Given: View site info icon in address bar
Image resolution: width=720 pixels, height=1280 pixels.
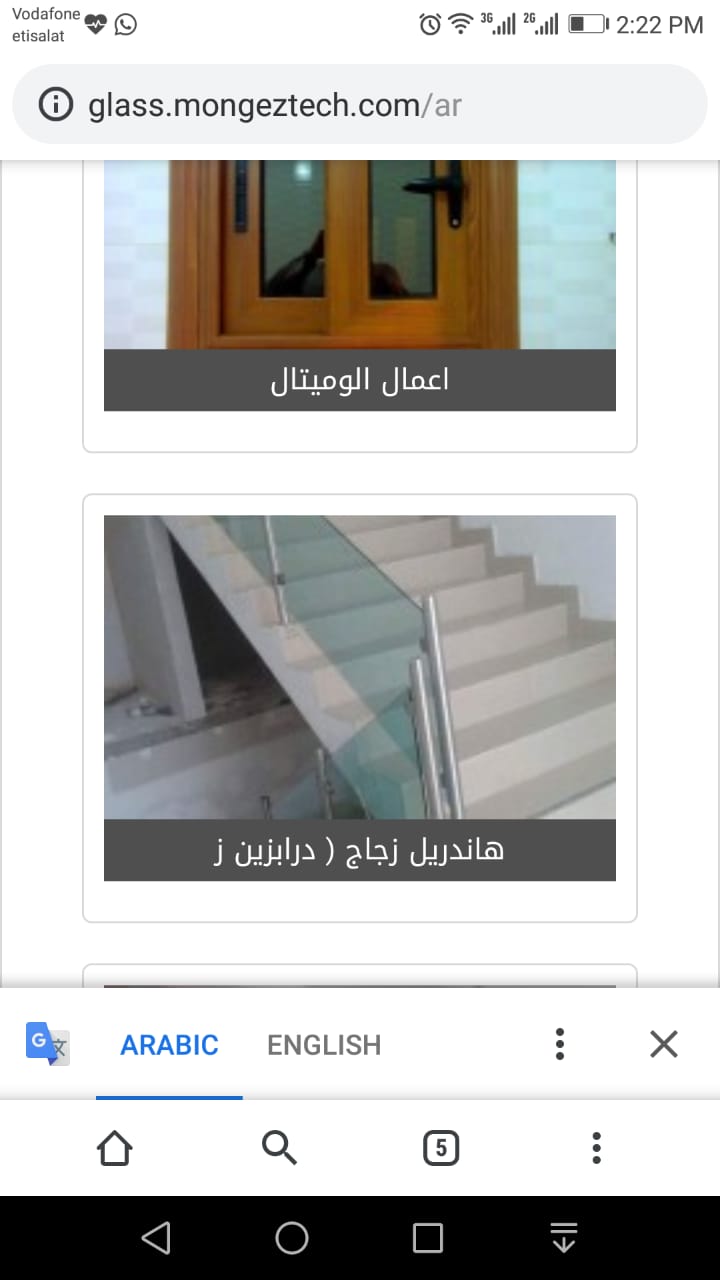Looking at the screenshot, I should pyautogui.click(x=56, y=105).
